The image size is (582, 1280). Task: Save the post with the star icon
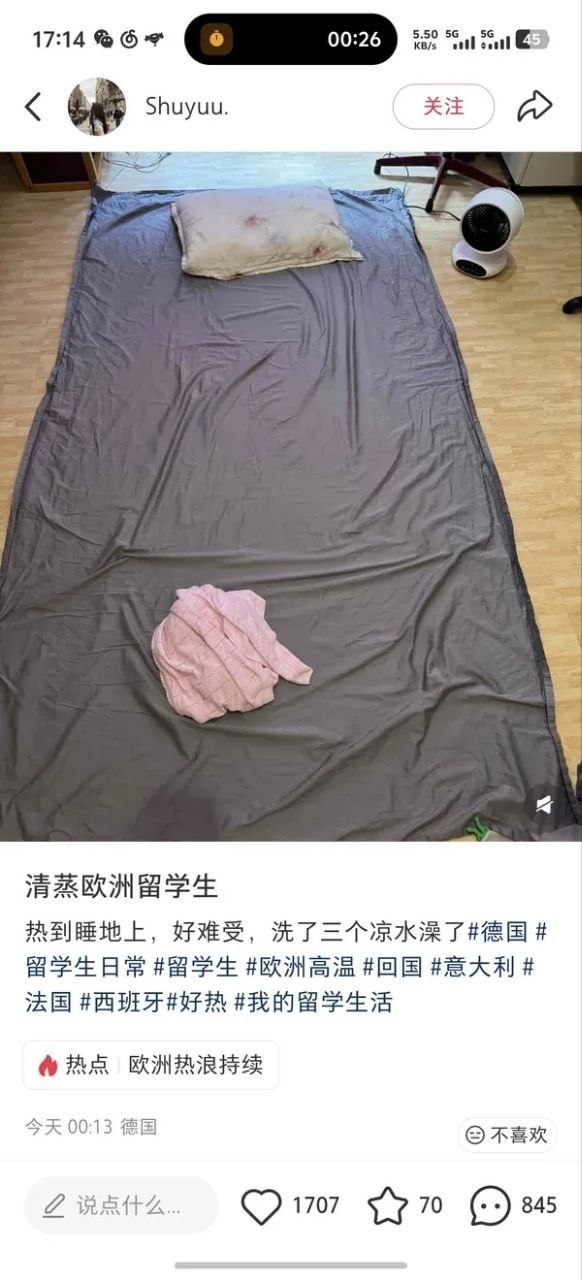(x=388, y=1206)
